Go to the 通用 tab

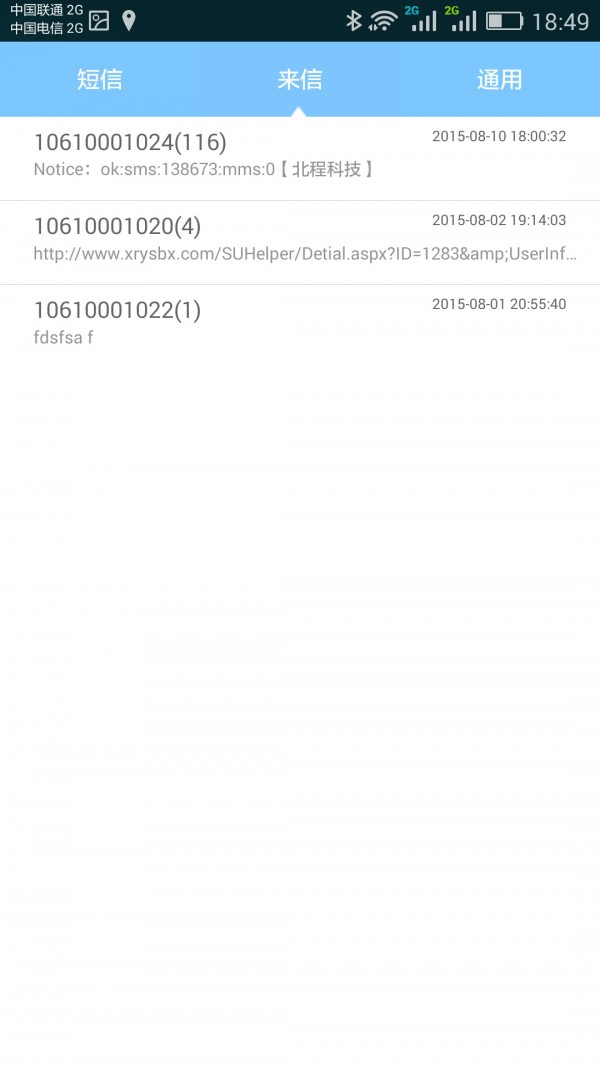499,80
